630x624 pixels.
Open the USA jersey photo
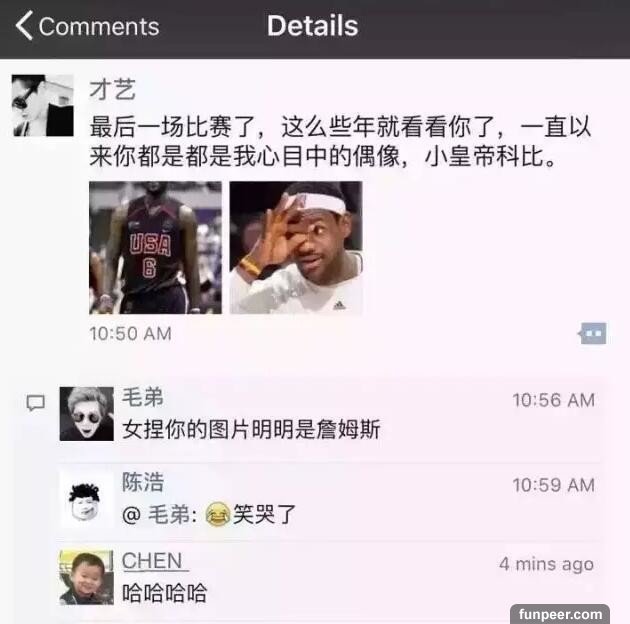[155, 247]
